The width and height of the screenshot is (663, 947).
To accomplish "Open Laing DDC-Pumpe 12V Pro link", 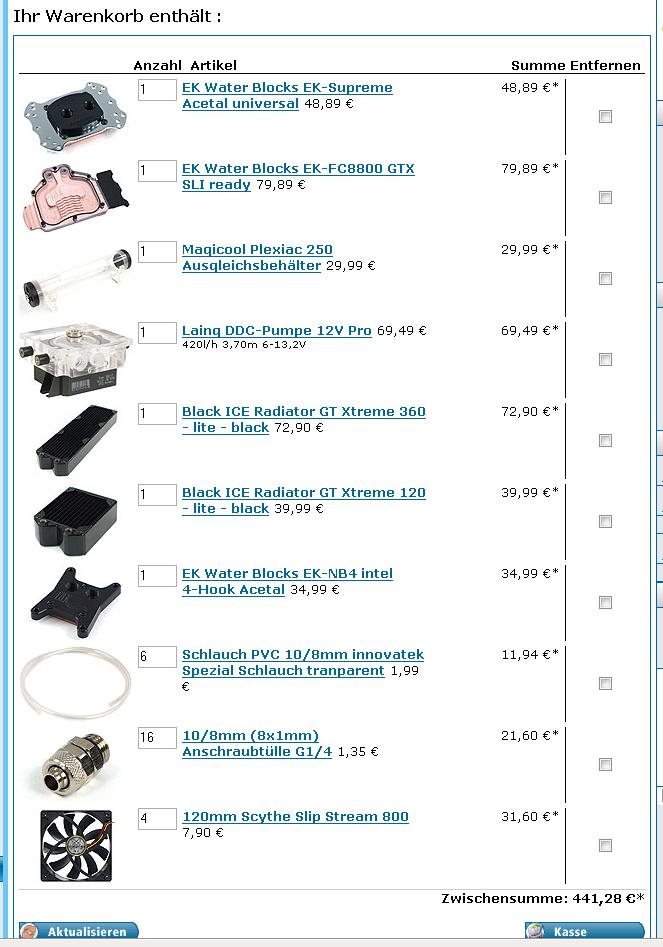I will pyautogui.click(x=276, y=331).
